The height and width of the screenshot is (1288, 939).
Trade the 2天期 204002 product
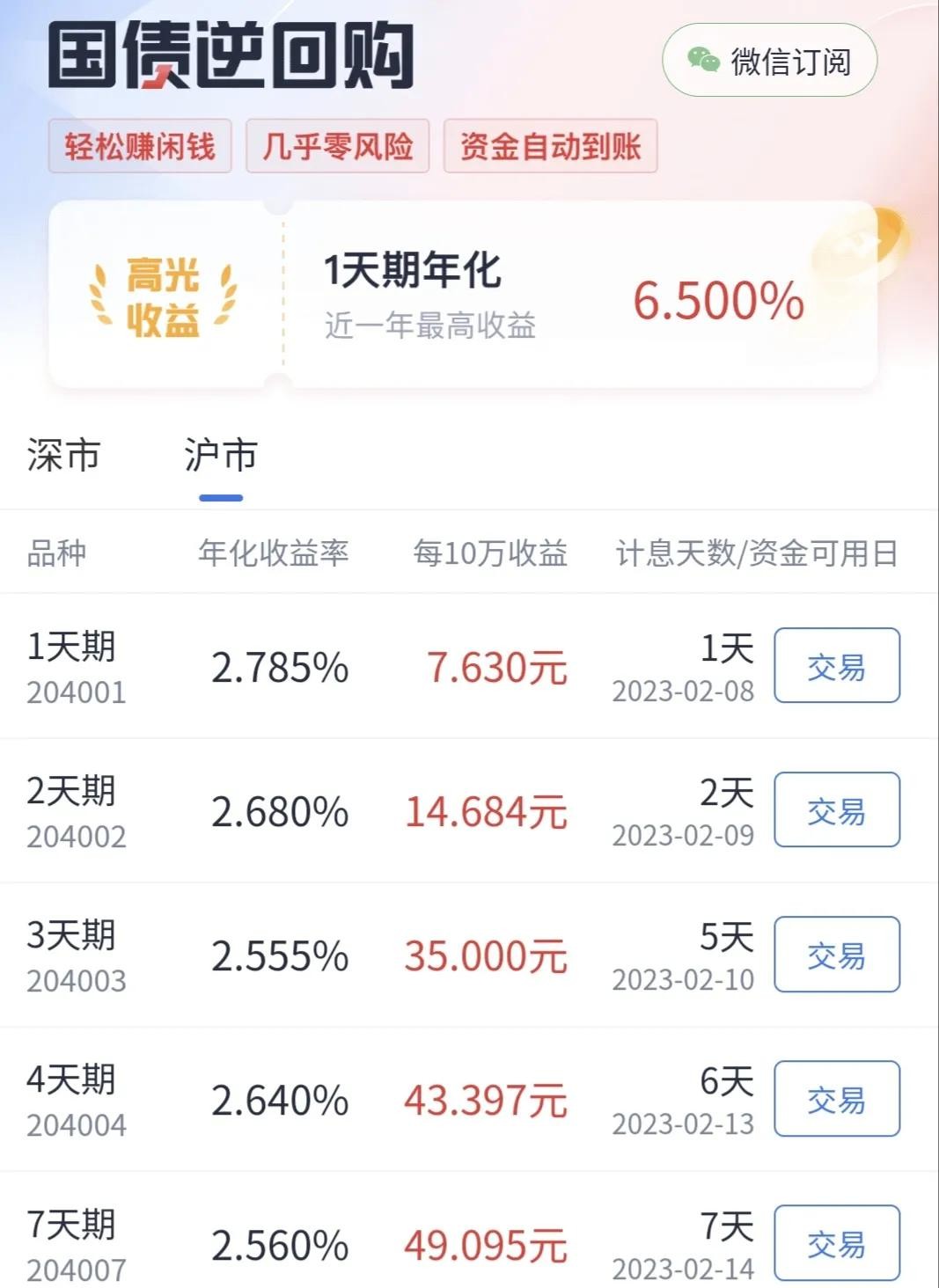click(836, 810)
